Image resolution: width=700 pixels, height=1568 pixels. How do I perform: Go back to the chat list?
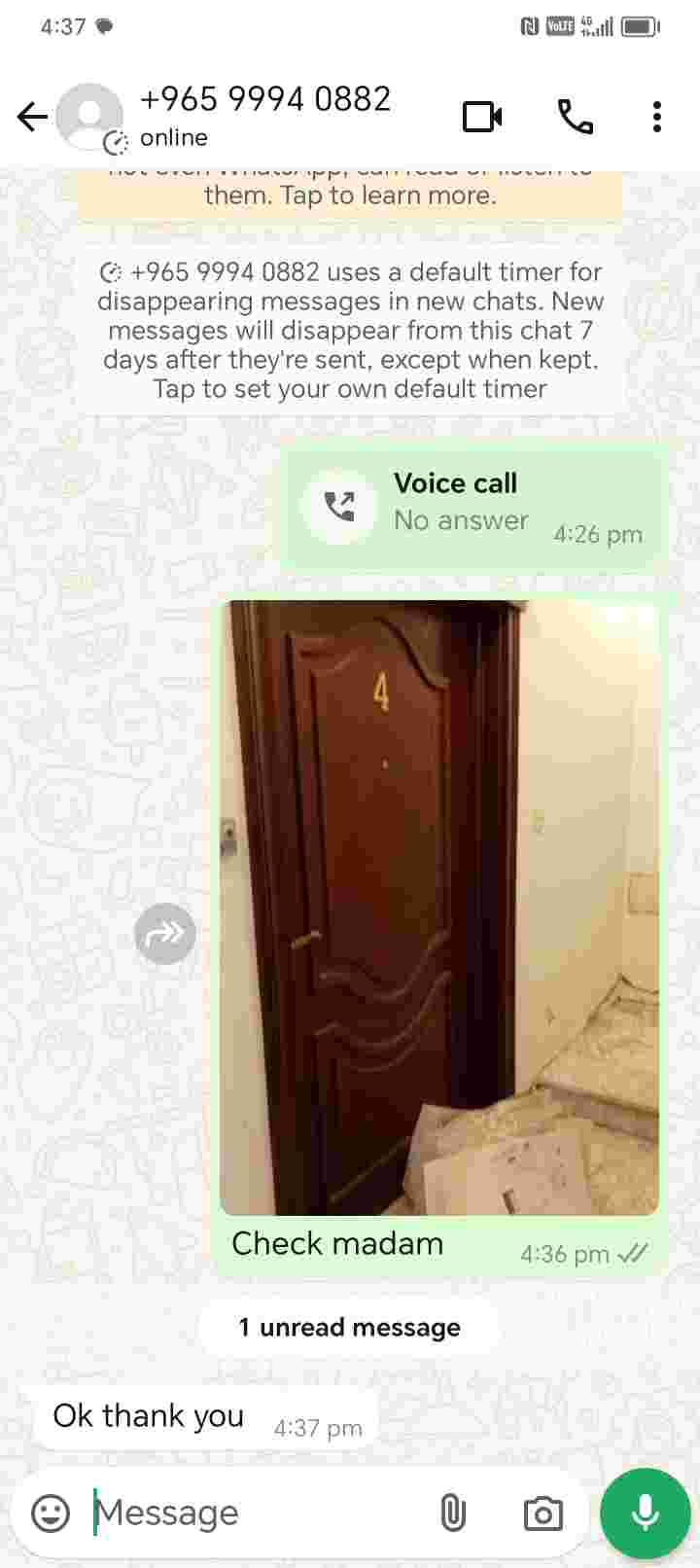(x=32, y=118)
